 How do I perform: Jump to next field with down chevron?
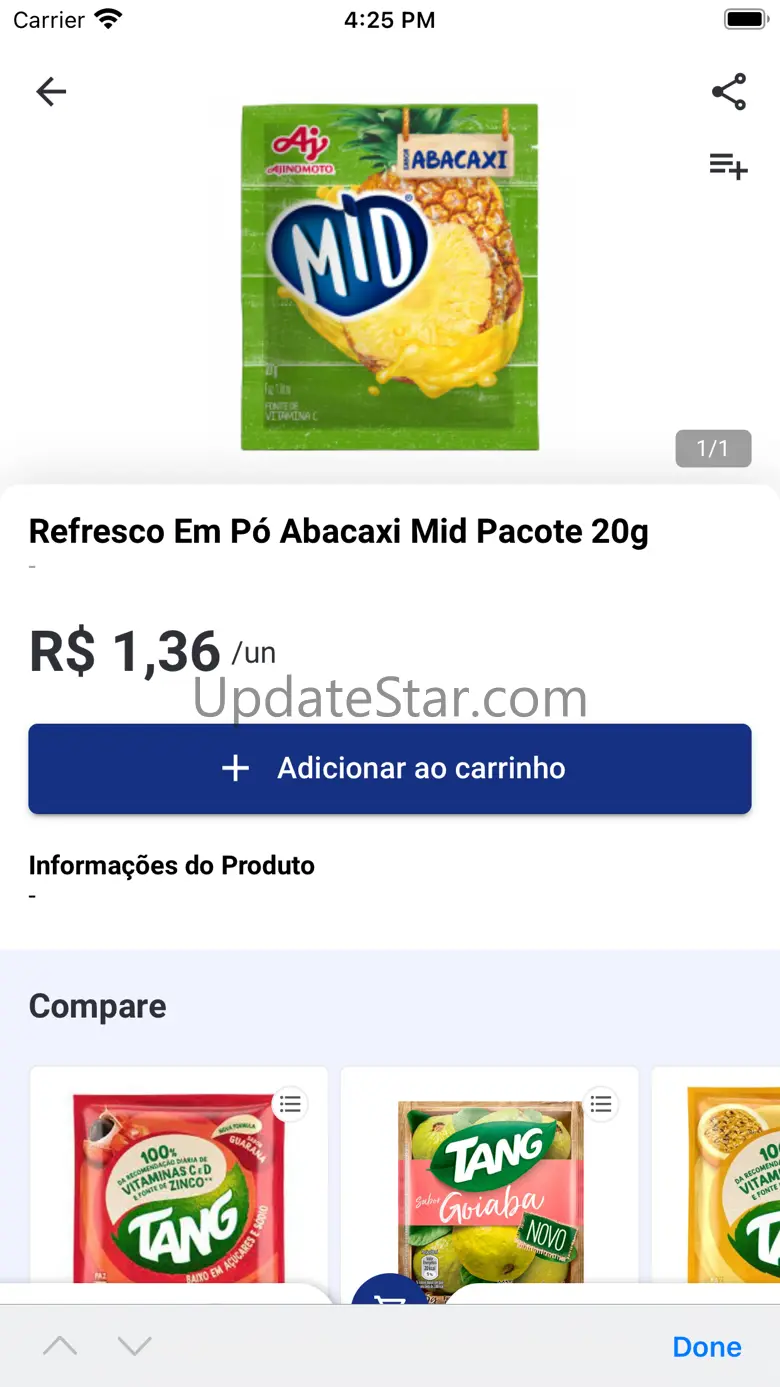pyautogui.click(x=134, y=1347)
